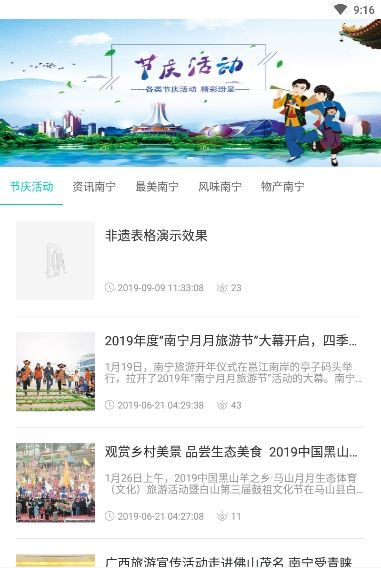Viewport: 381px width, 568px height.
Task: Open the article 非遗表格演示效果
Action: pyautogui.click(x=190, y=260)
